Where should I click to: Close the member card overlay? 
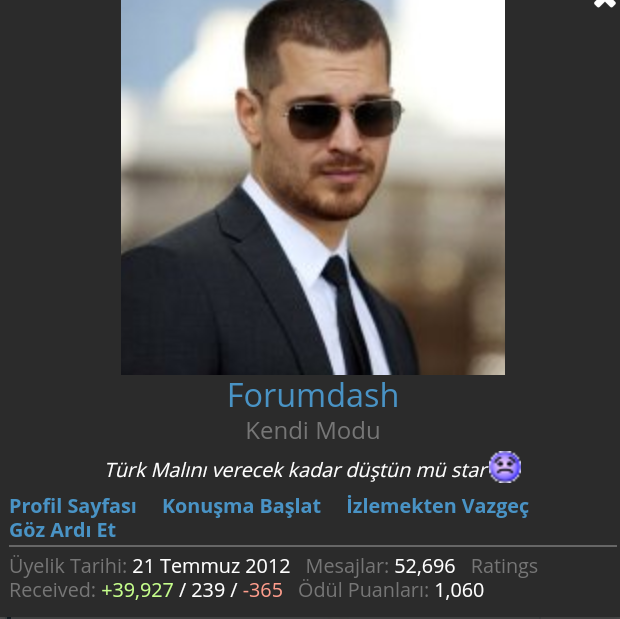[x=605, y=4]
